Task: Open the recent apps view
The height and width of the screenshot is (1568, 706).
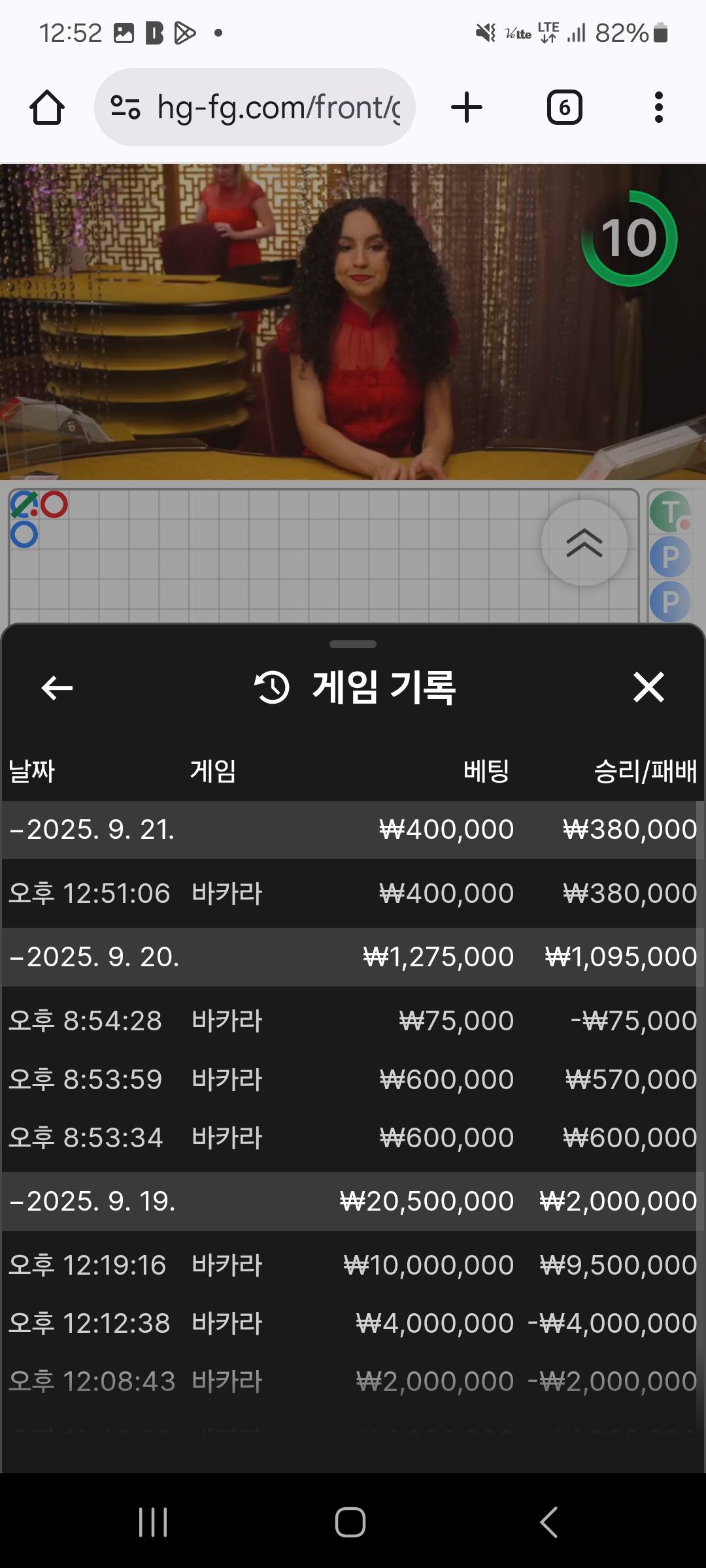Action: pos(153,1522)
